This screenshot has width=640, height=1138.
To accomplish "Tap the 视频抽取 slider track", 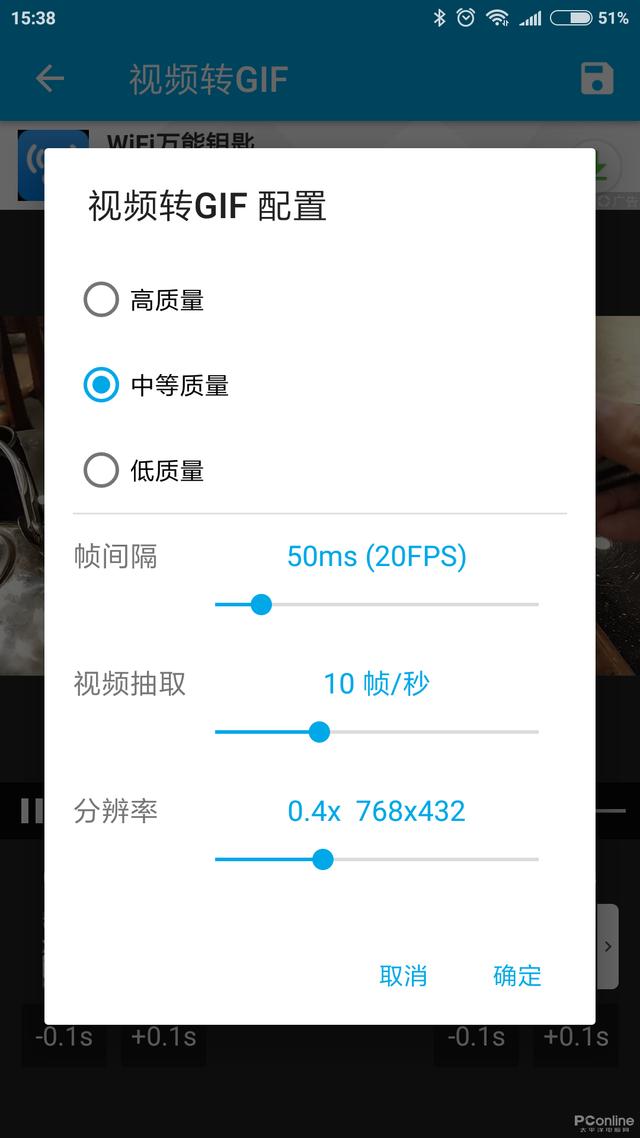I will click(x=377, y=732).
